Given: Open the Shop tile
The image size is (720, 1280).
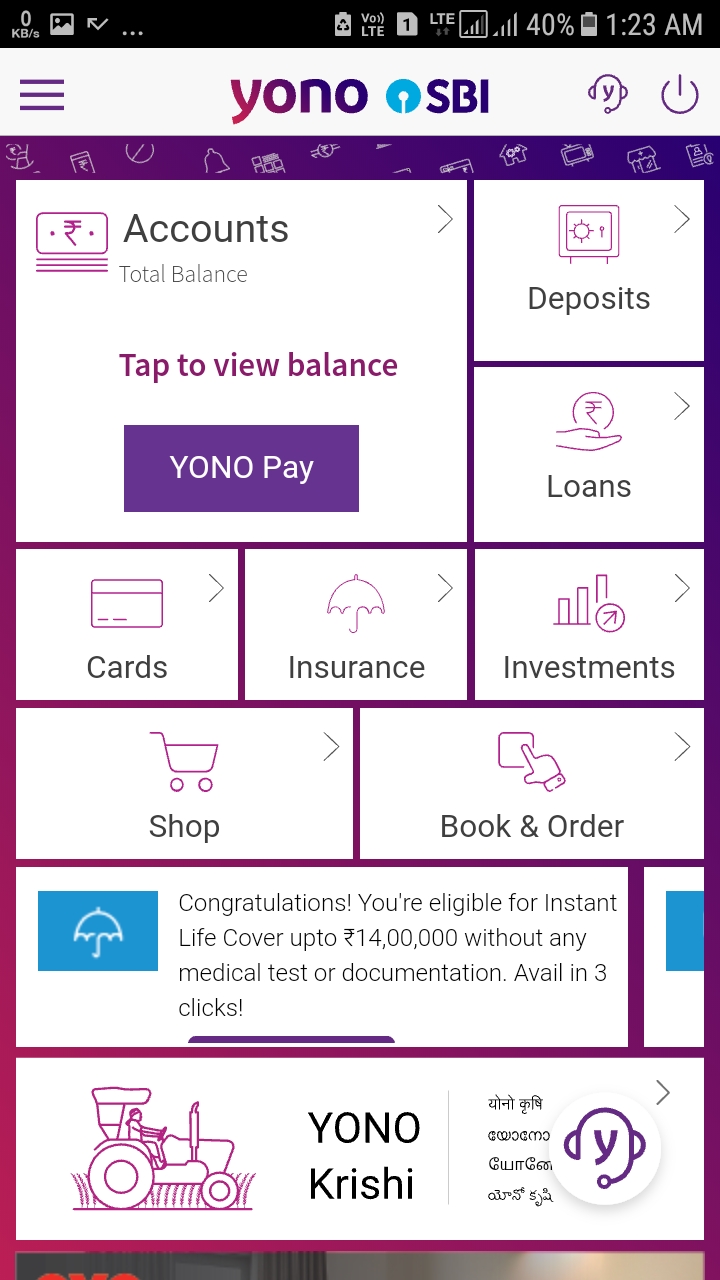Looking at the screenshot, I should tap(184, 785).
